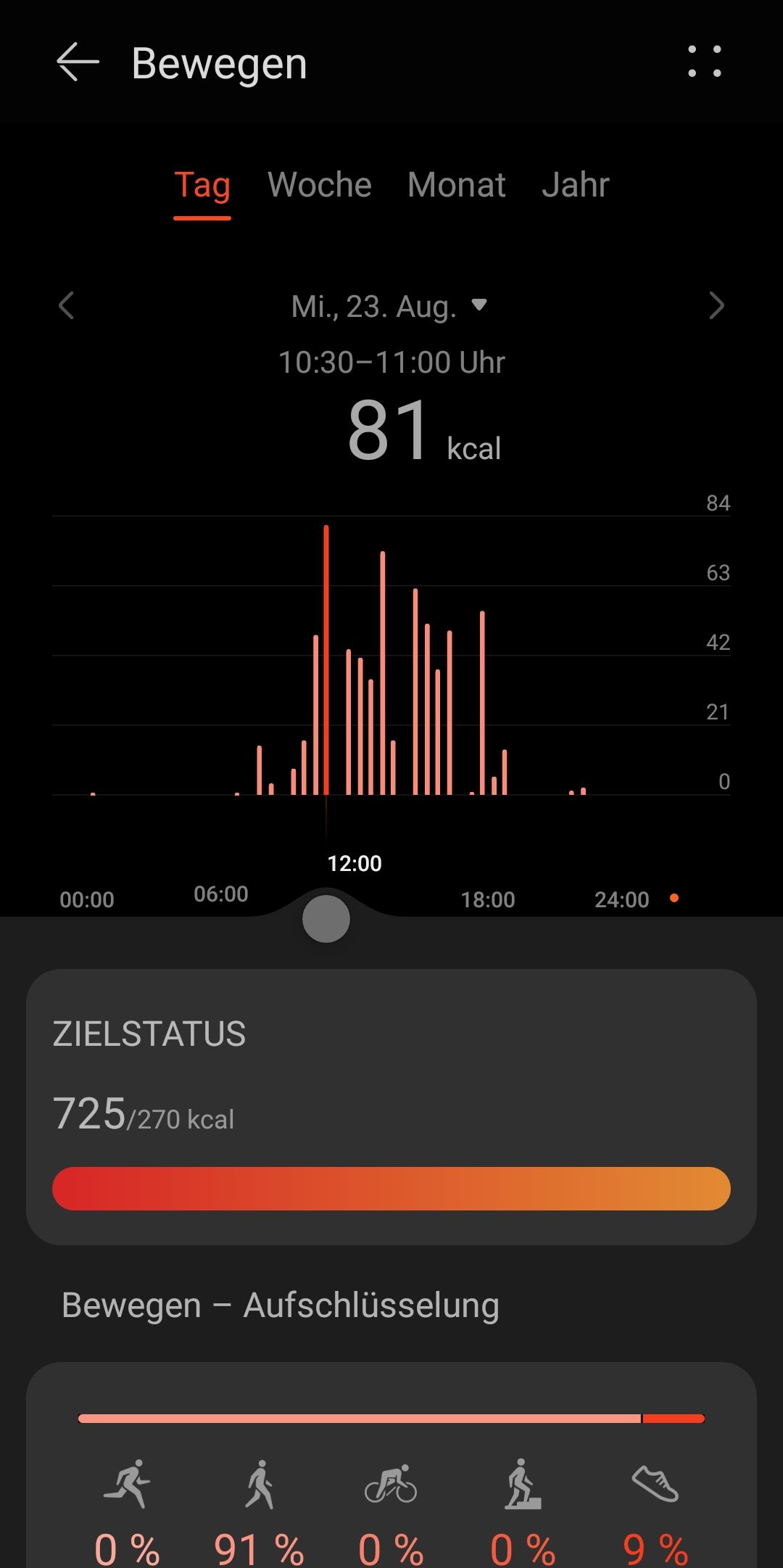Screen dimensions: 783x1568
Task: Tap the round timeline slider handle
Action: coord(326,919)
